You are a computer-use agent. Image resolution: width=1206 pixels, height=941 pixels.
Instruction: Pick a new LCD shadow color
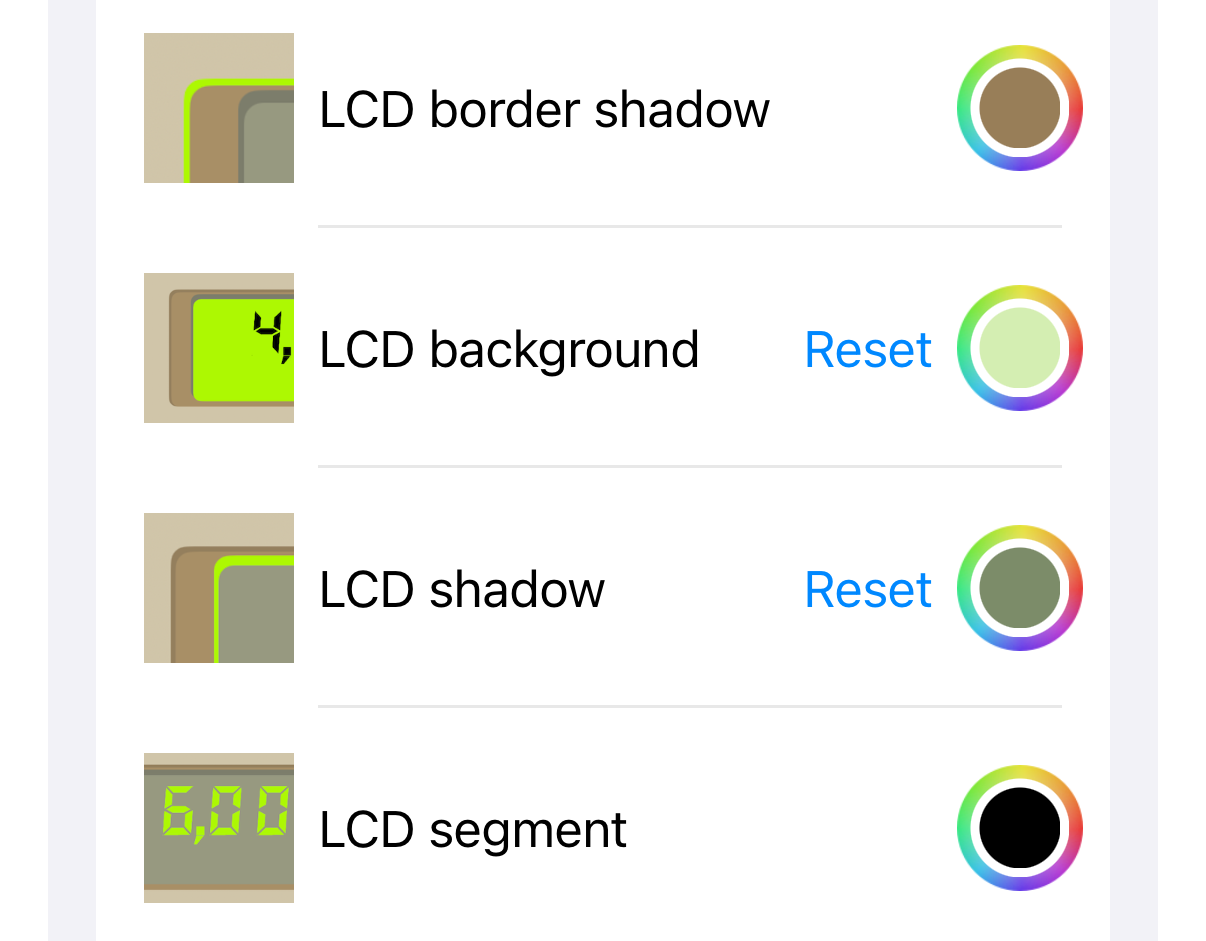1019,588
